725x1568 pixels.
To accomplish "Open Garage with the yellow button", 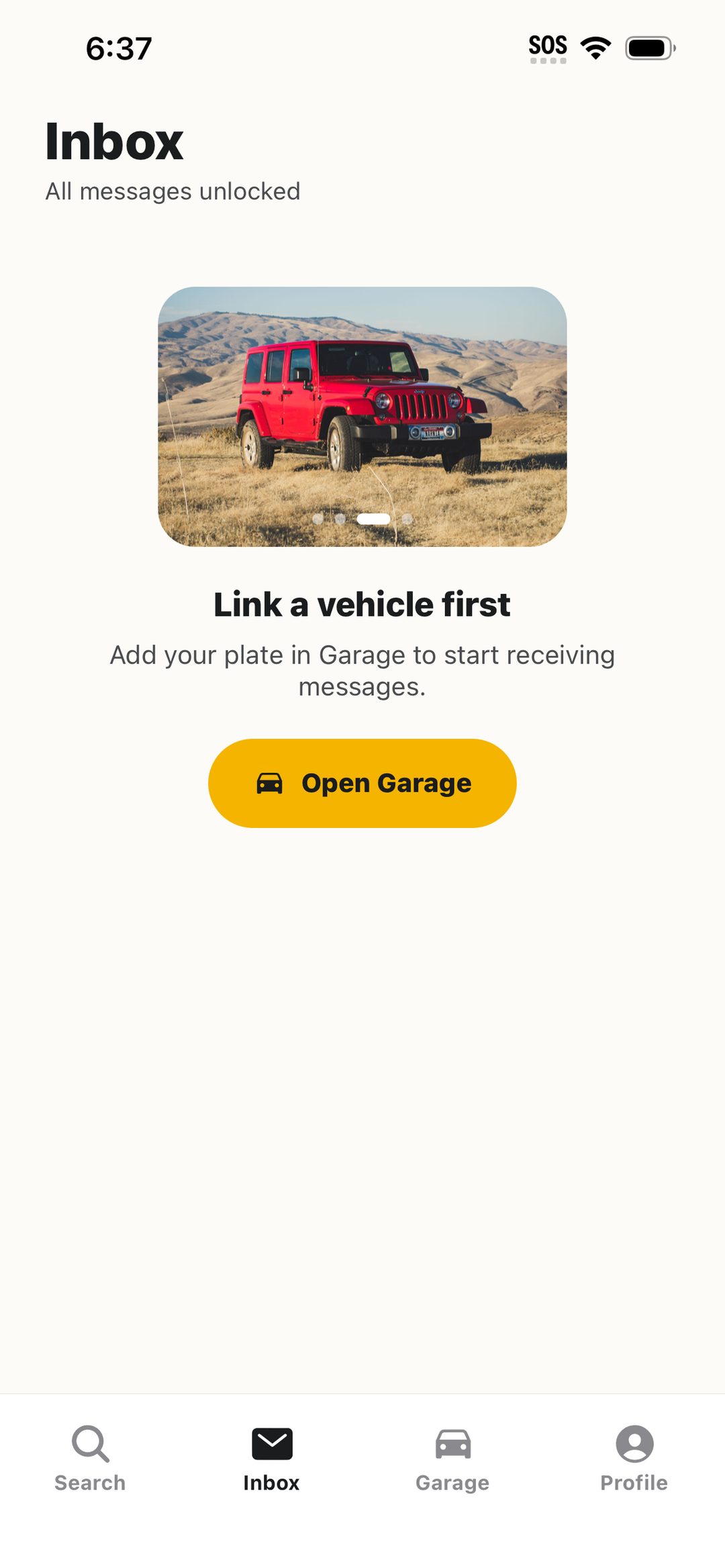I will pos(362,783).
